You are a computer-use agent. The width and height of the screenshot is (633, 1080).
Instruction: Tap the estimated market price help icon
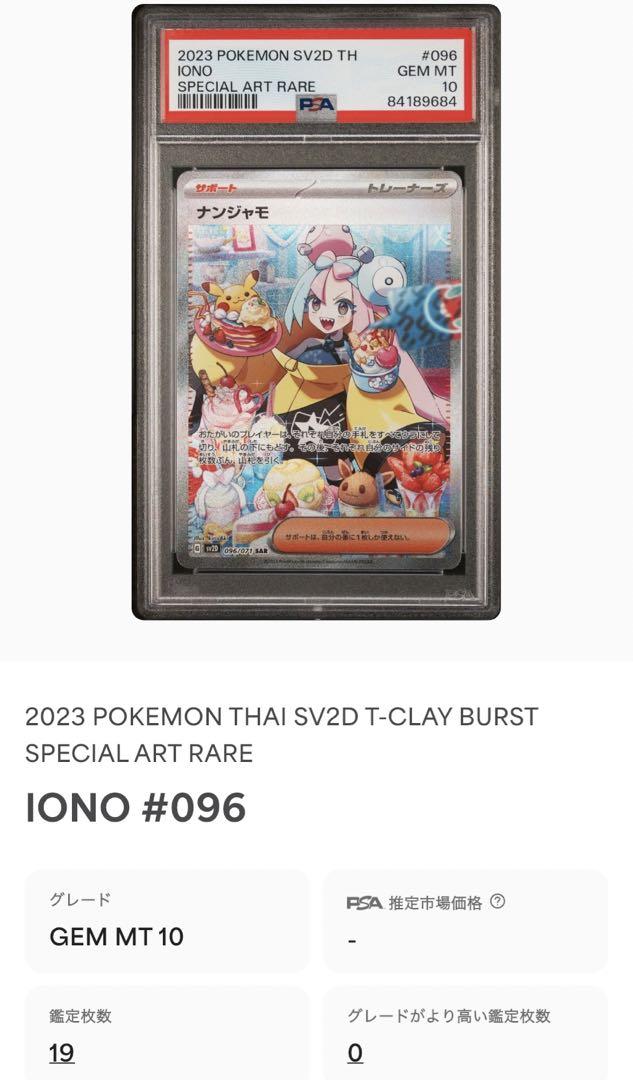(x=497, y=902)
